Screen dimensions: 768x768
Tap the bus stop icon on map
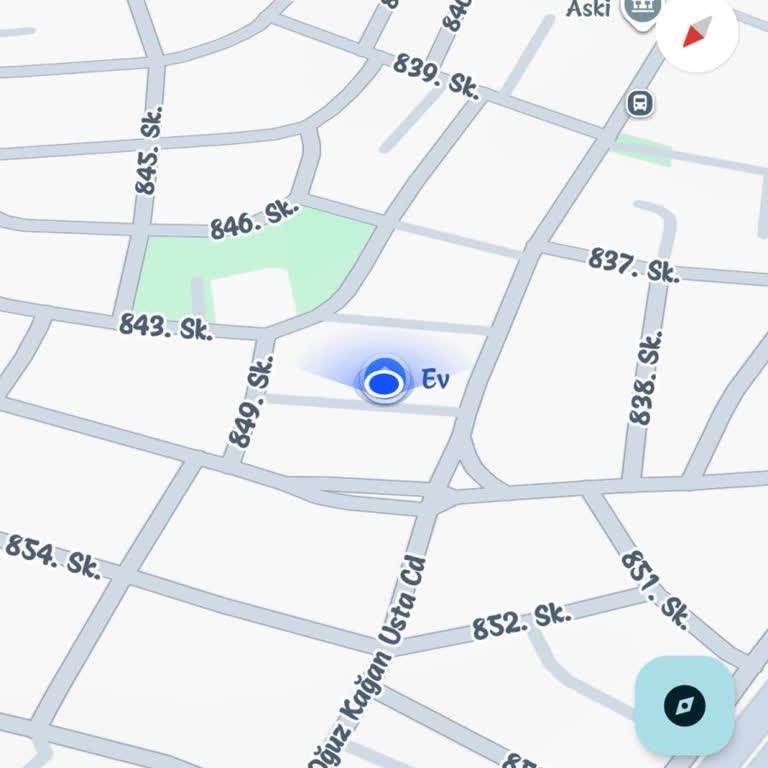tap(640, 102)
